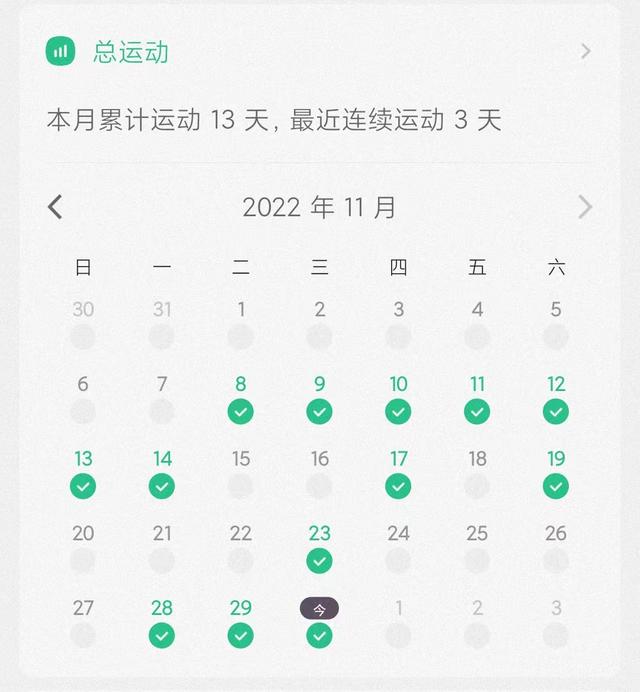Open November 12 exercise record
Image resolution: width=640 pixels, height=692 pixels.
pyautogui.click(x=556, y=397)
